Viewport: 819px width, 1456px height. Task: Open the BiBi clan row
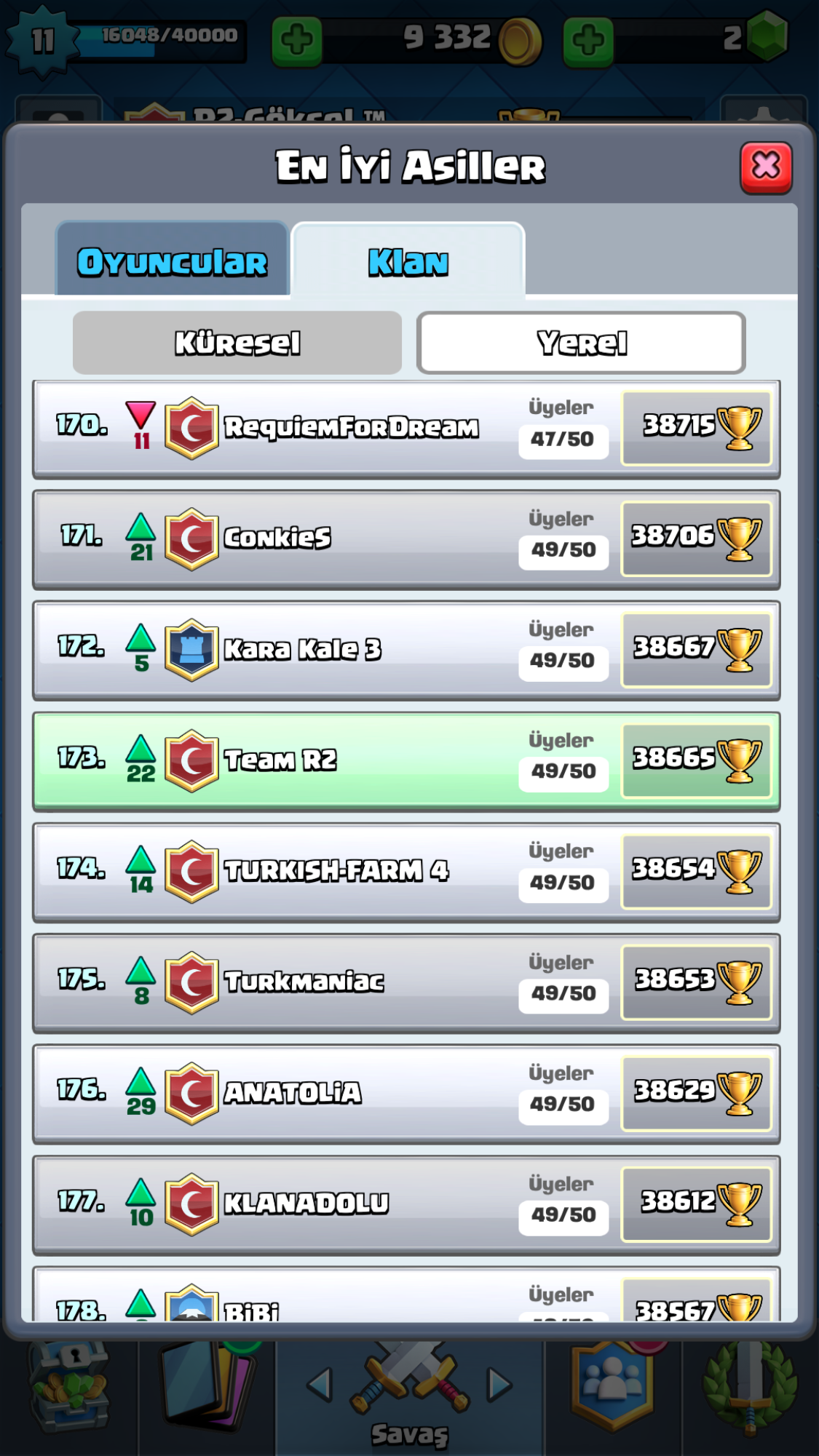click(x=406, y=1294)
